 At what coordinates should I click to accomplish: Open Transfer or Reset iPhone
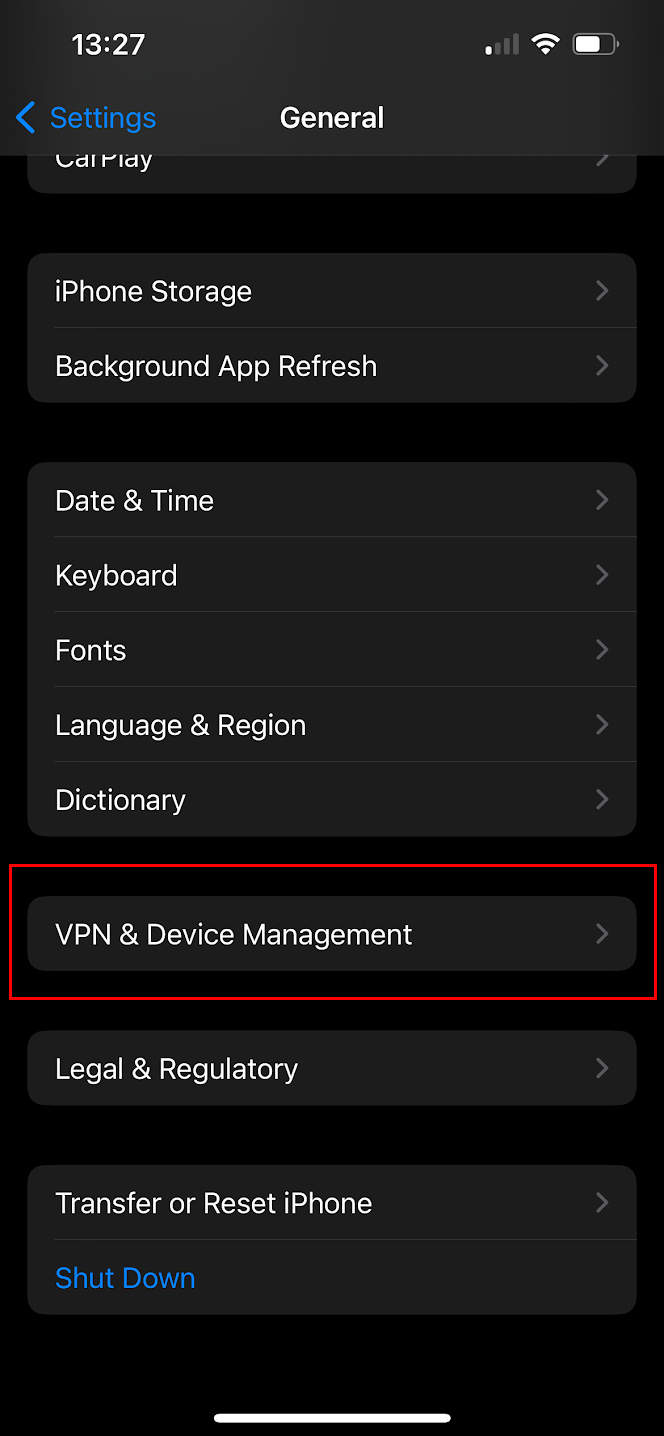click(x=332, y=1203)
